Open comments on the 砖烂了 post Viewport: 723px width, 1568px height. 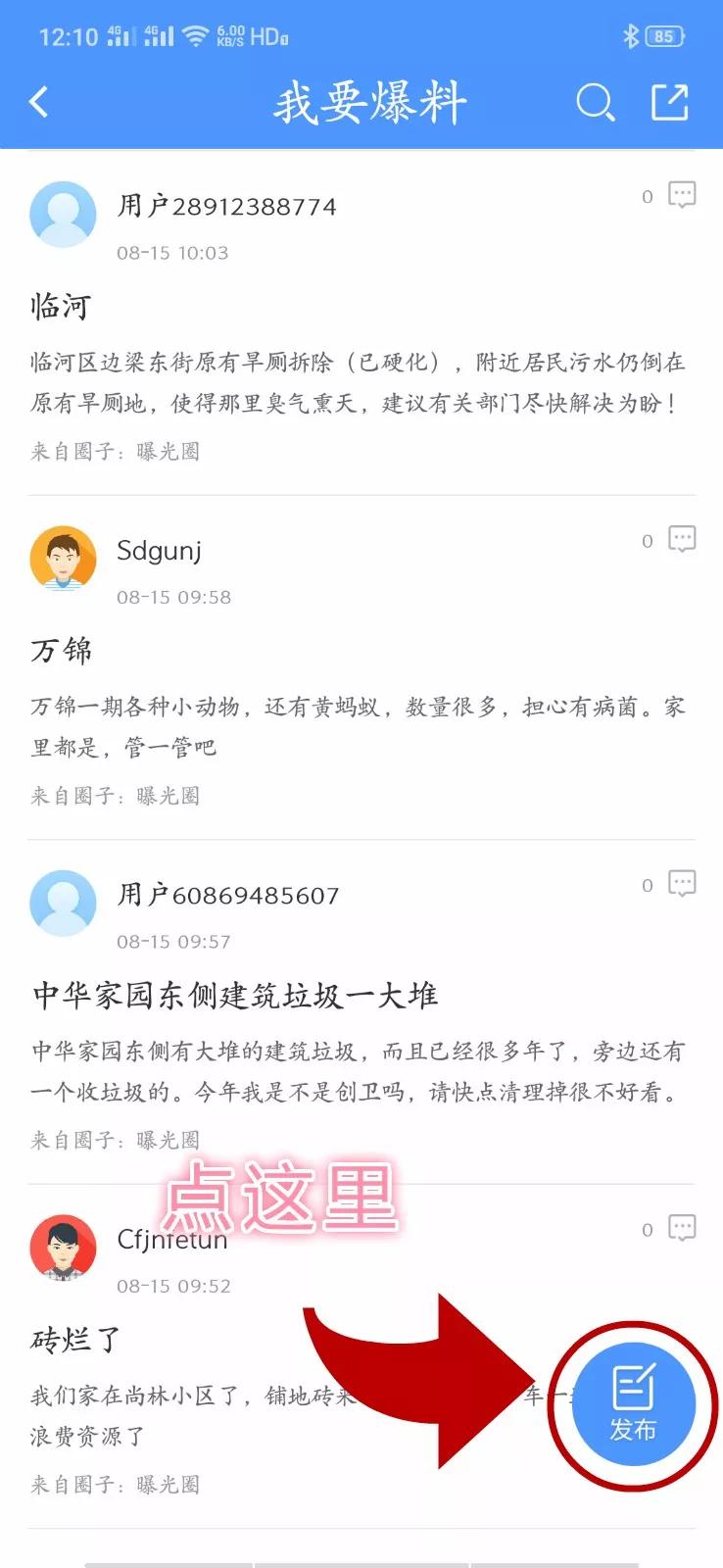(x=680, y=1227)
